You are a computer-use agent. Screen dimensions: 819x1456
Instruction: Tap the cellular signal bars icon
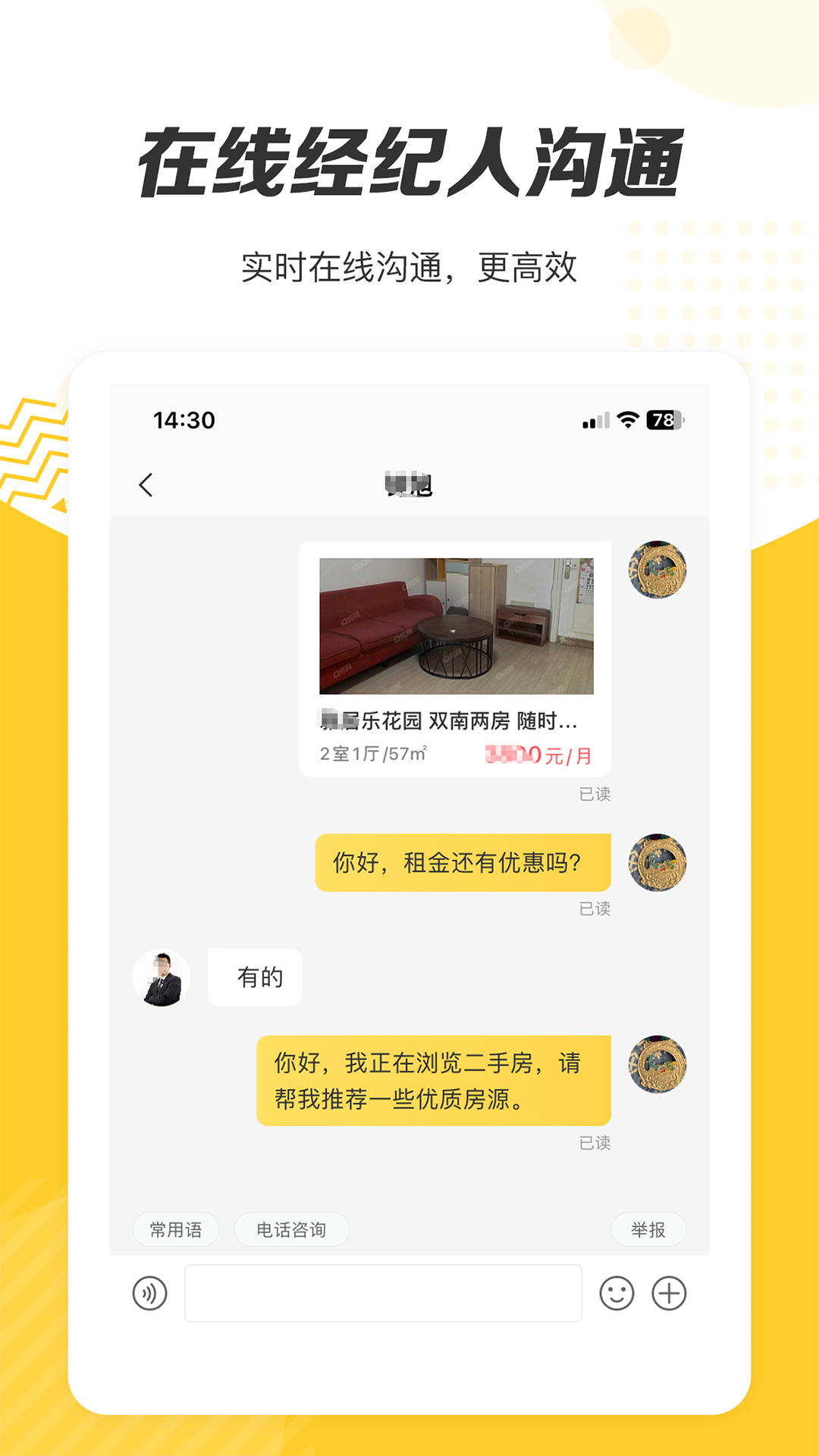click(595, 419)
